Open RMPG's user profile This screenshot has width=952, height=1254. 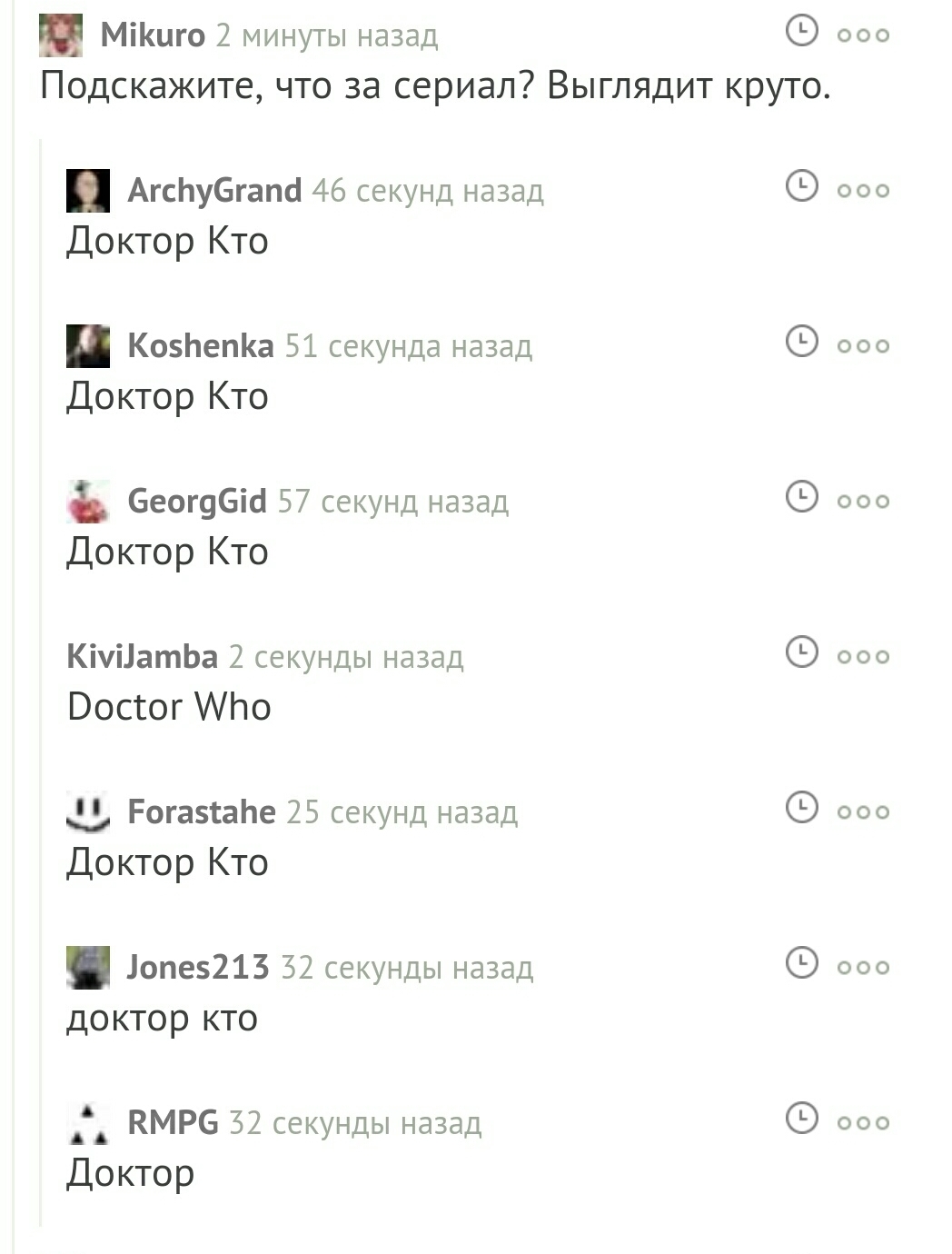tap(173, 1122)
